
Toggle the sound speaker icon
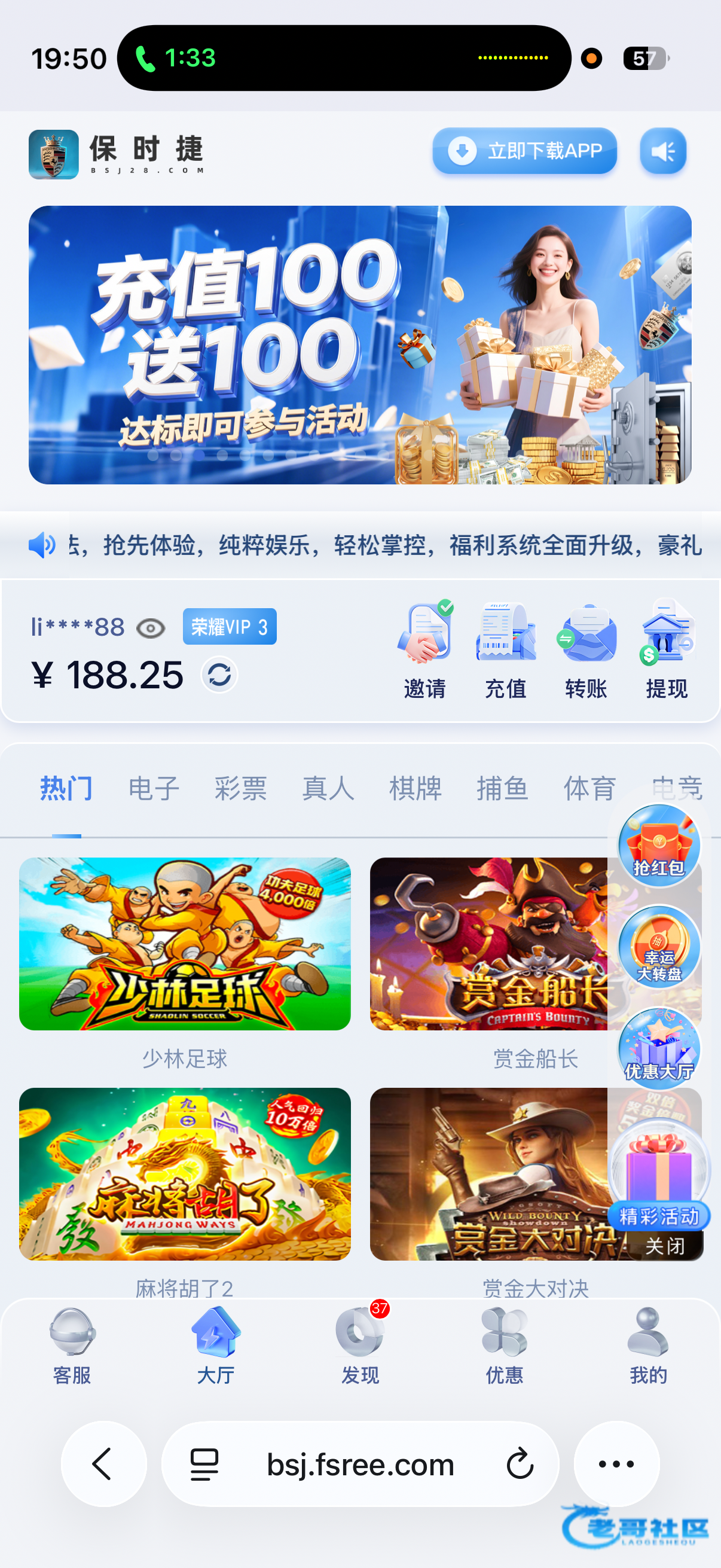coord(662,151)
